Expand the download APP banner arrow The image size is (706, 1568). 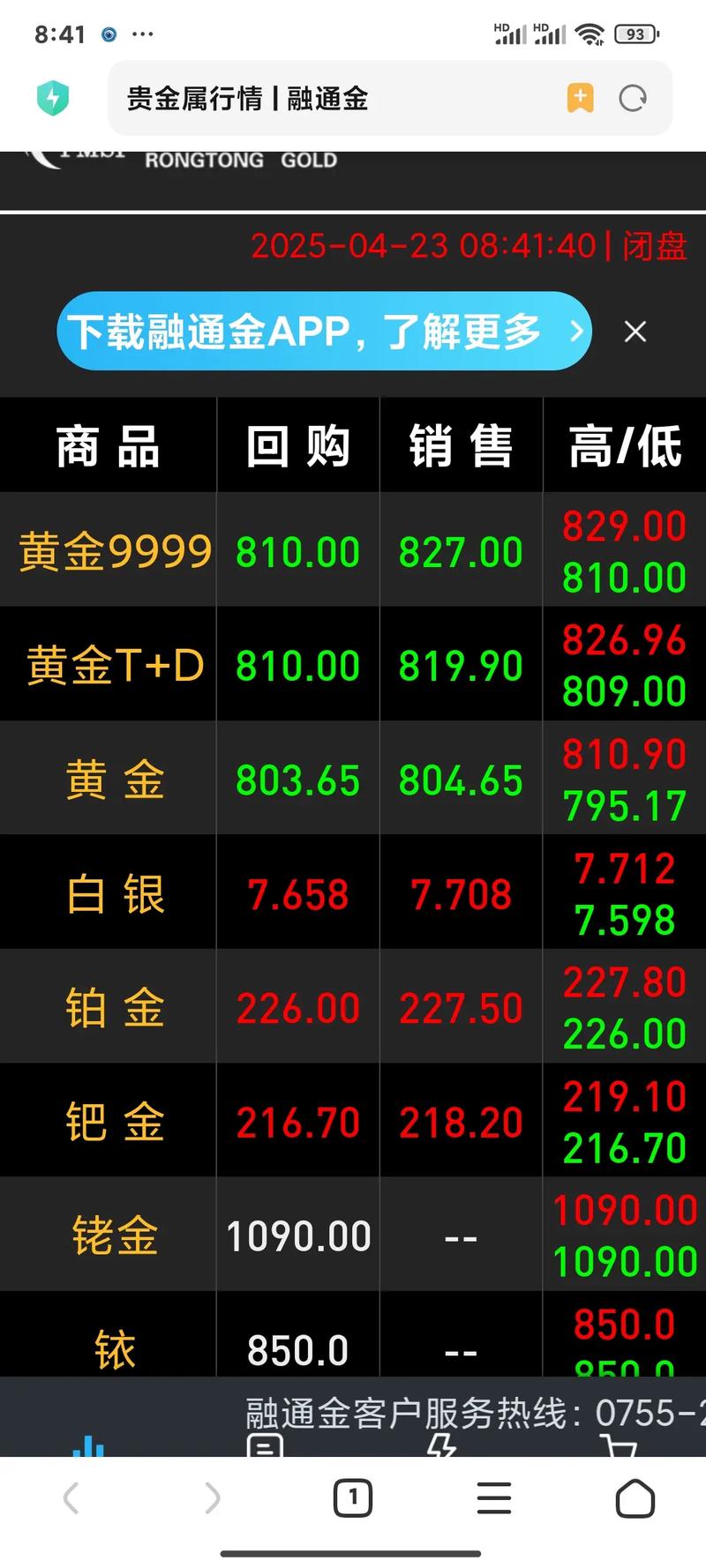coord(578,332)
